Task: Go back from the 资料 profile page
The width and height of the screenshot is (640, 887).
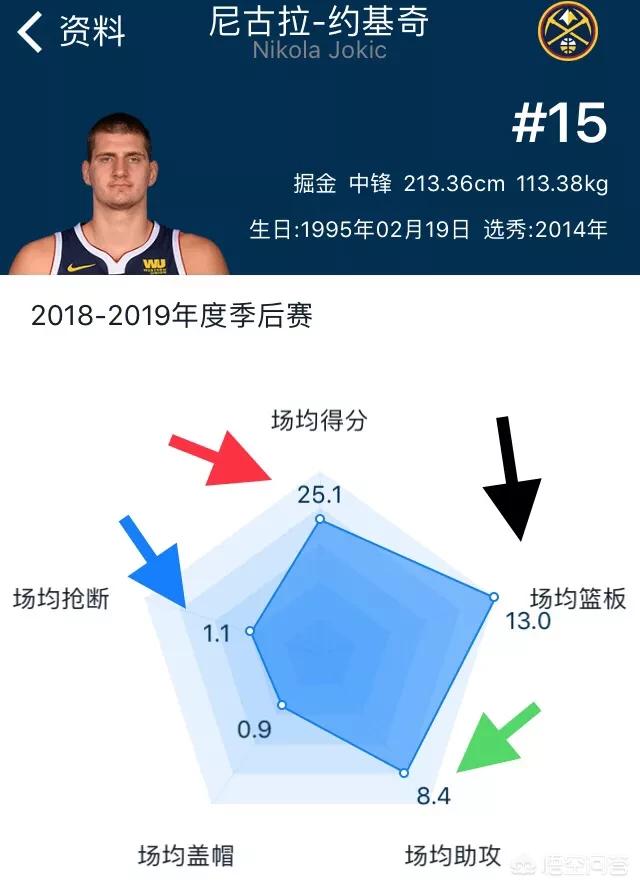Action: click(30, 31)
